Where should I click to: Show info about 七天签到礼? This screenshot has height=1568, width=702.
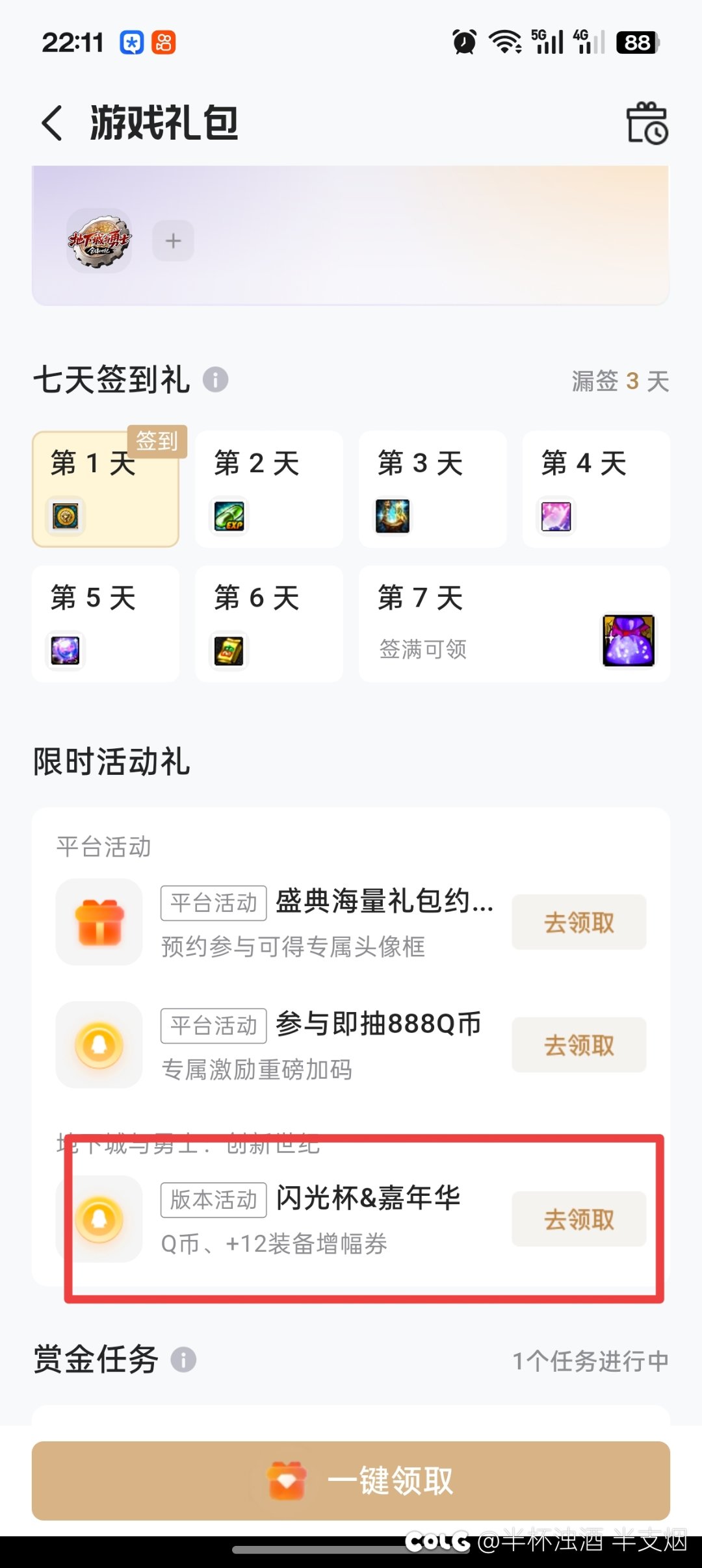(x=215, y=379)
